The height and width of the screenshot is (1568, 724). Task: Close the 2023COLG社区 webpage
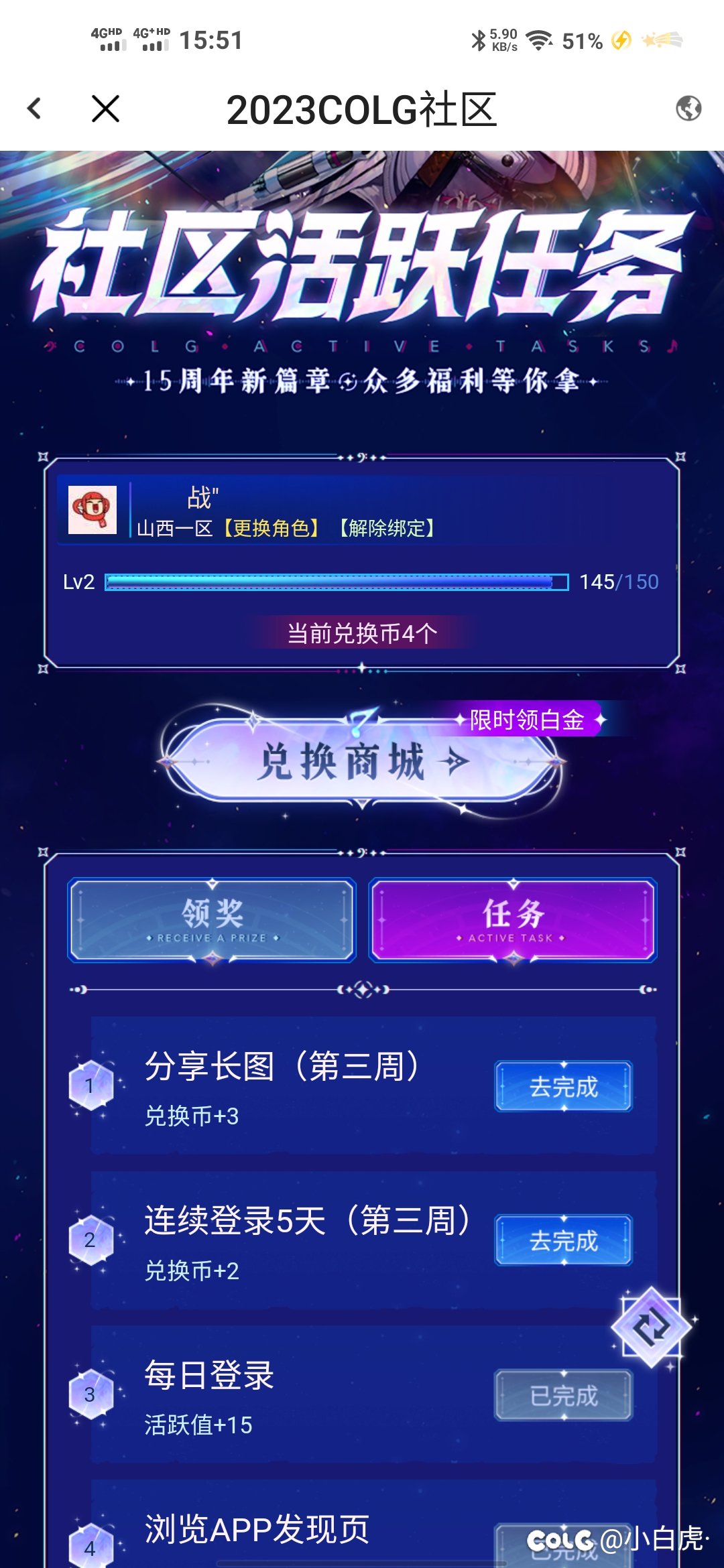[105, 109]
